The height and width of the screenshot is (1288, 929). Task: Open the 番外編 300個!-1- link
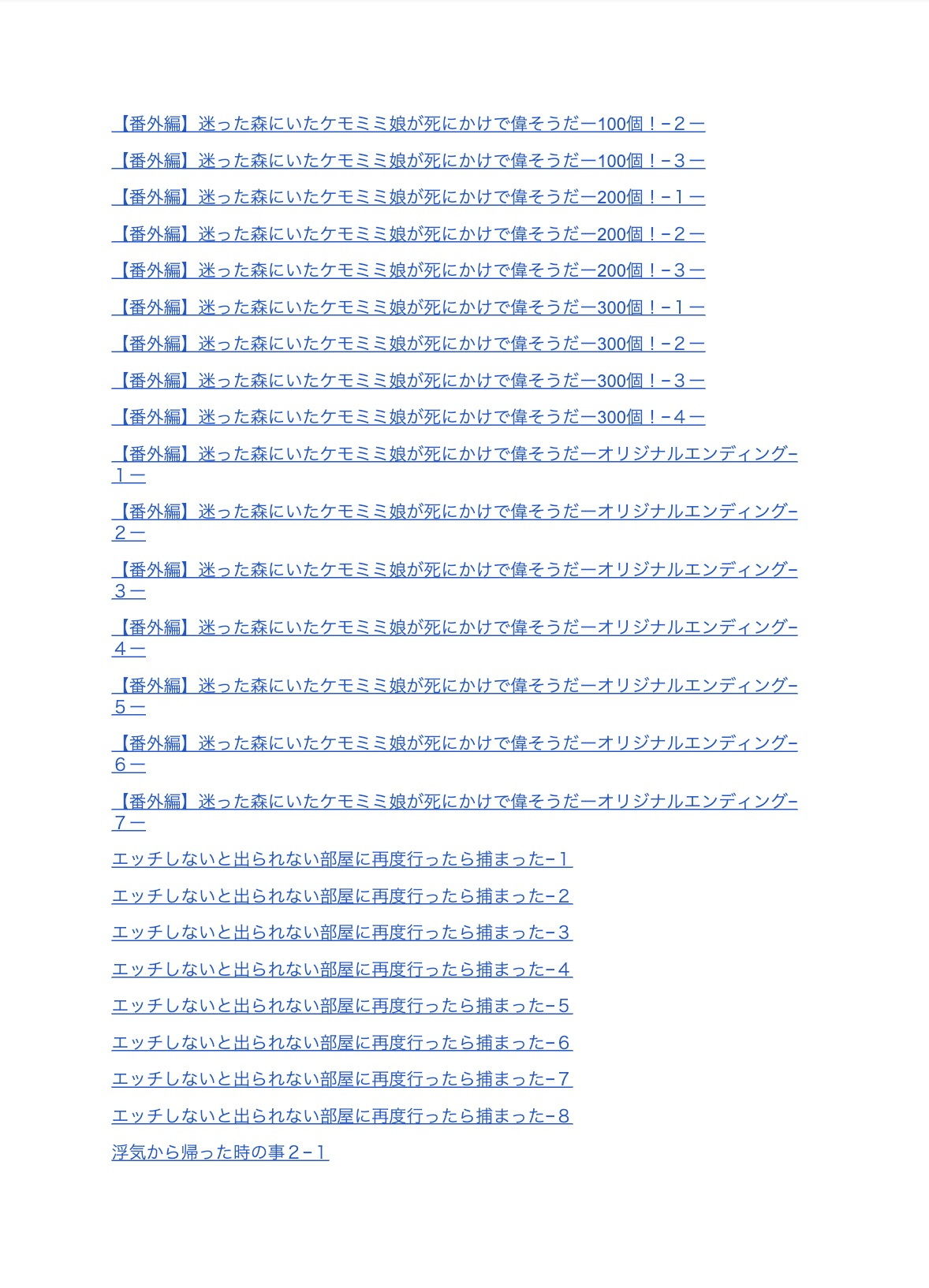(x=409, y=307)
